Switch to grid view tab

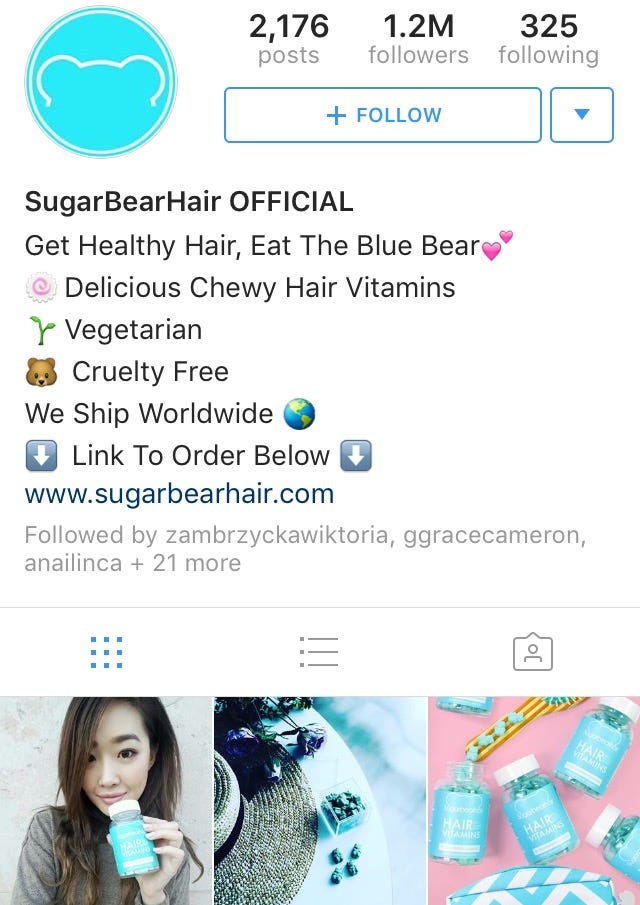(106, 652)
